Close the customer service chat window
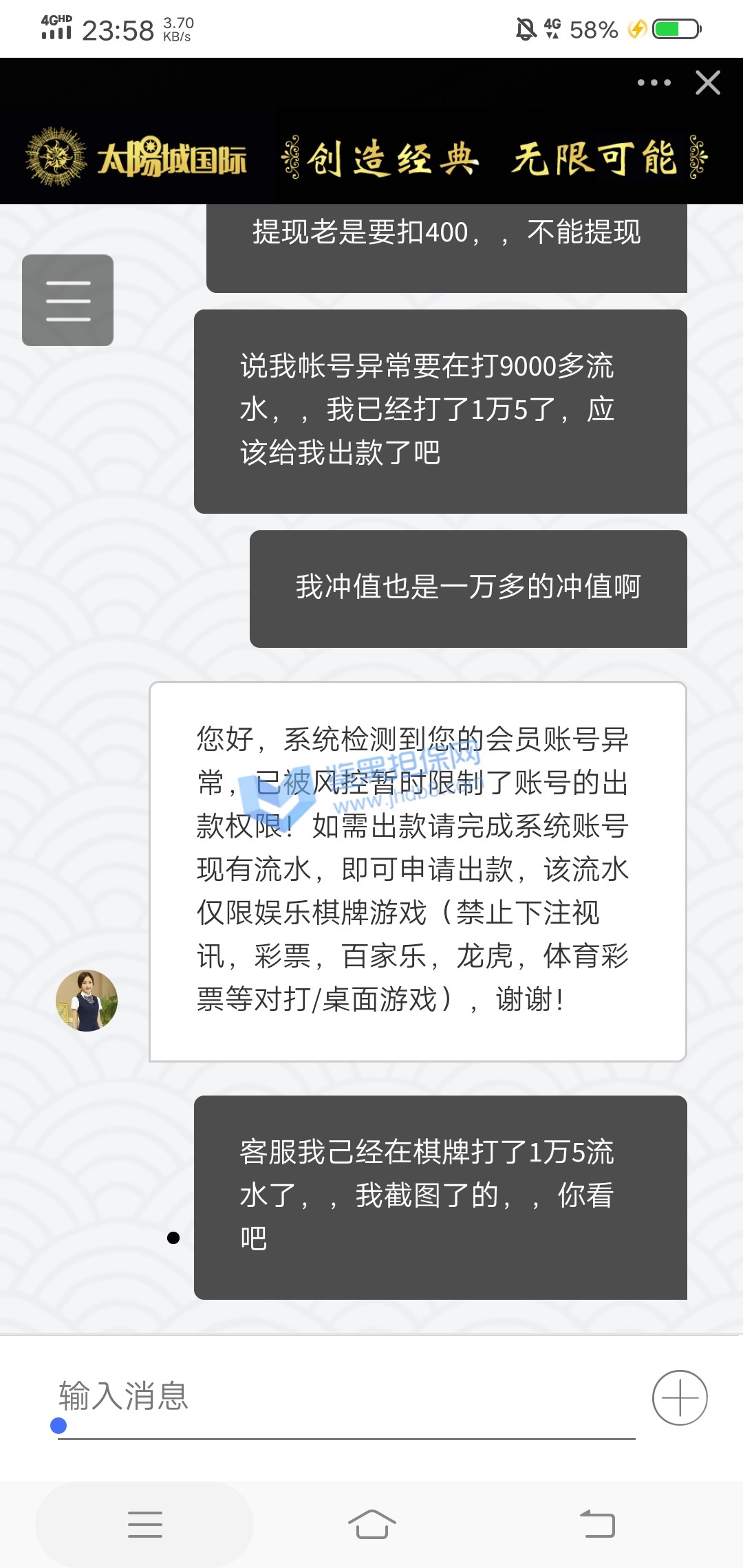The width and height of the screenshot is (743, 1568). point(708,83)
